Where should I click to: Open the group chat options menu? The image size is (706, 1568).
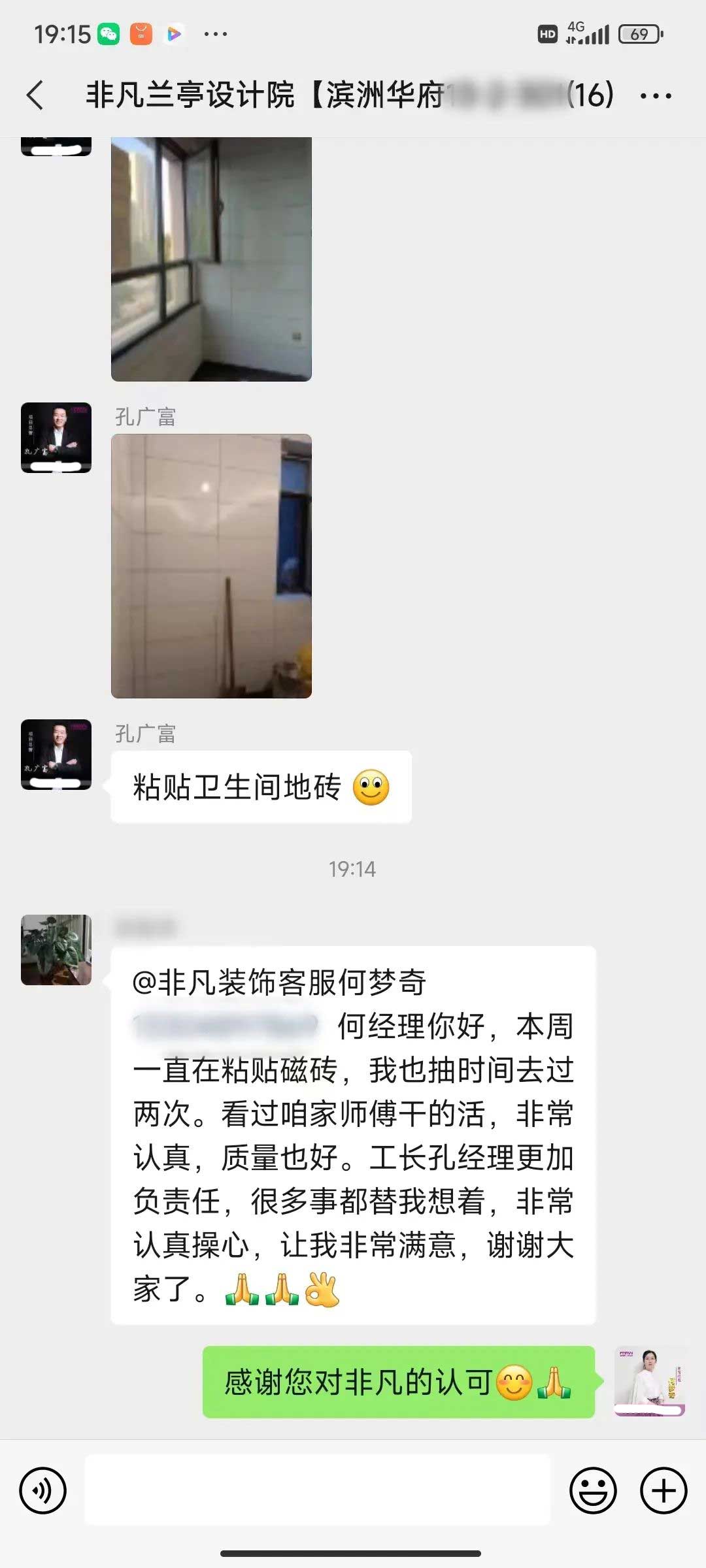pyautogui.click(x=655, y=96)
